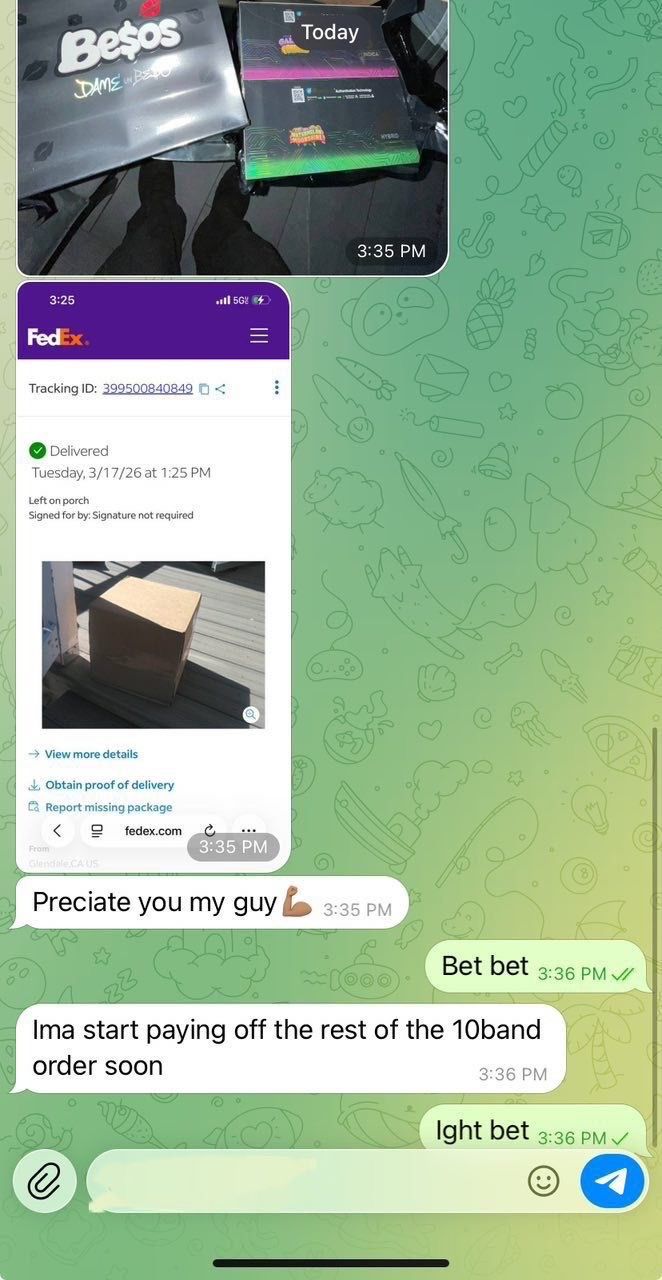Viewport: 662px width, 1280px height.
Task: Send the message with paper plane button
Action: coord(612,1182)
